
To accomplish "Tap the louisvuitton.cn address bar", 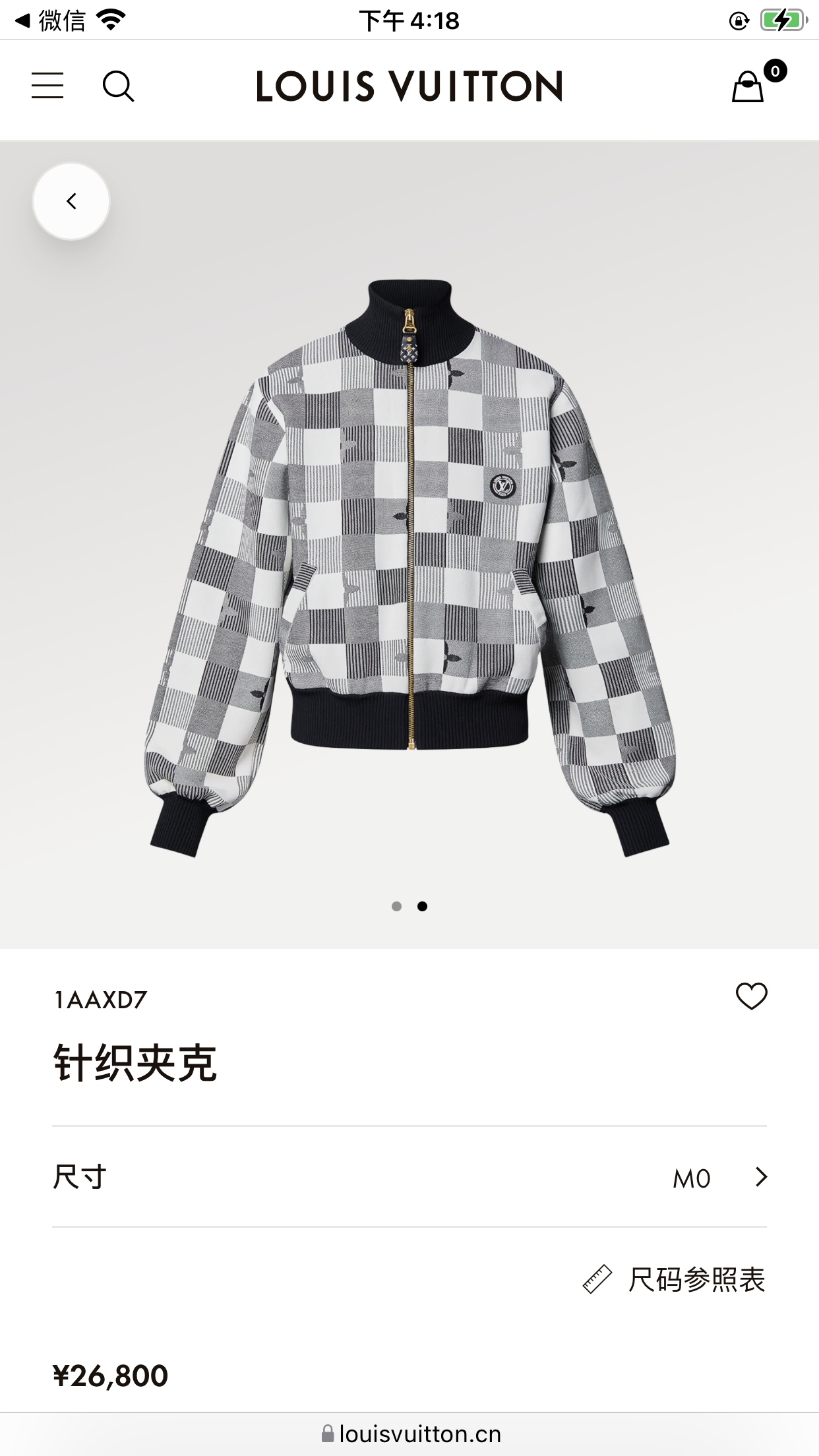I will pyautogui.click(x=410, y=1434).
